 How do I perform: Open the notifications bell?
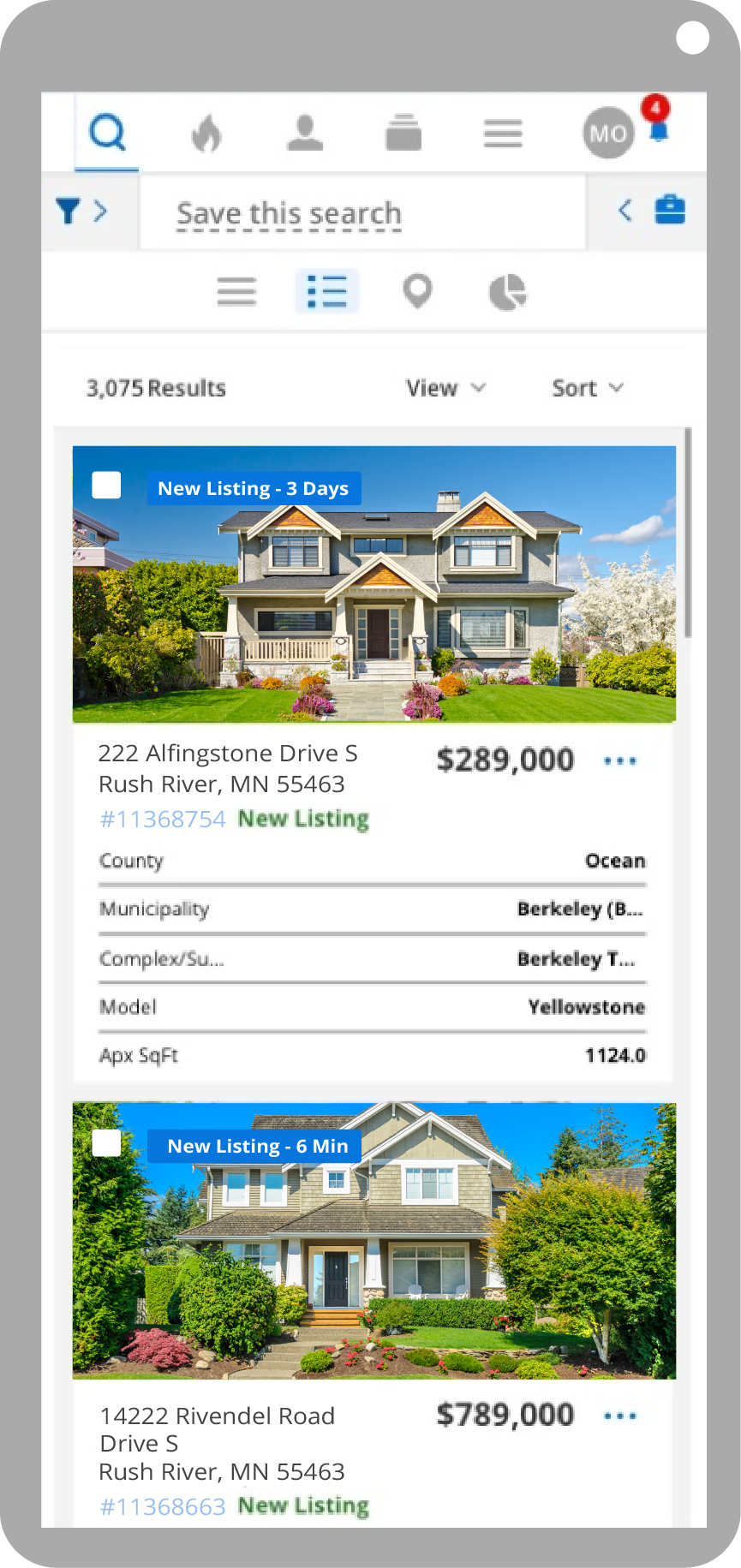coord(658,130)
